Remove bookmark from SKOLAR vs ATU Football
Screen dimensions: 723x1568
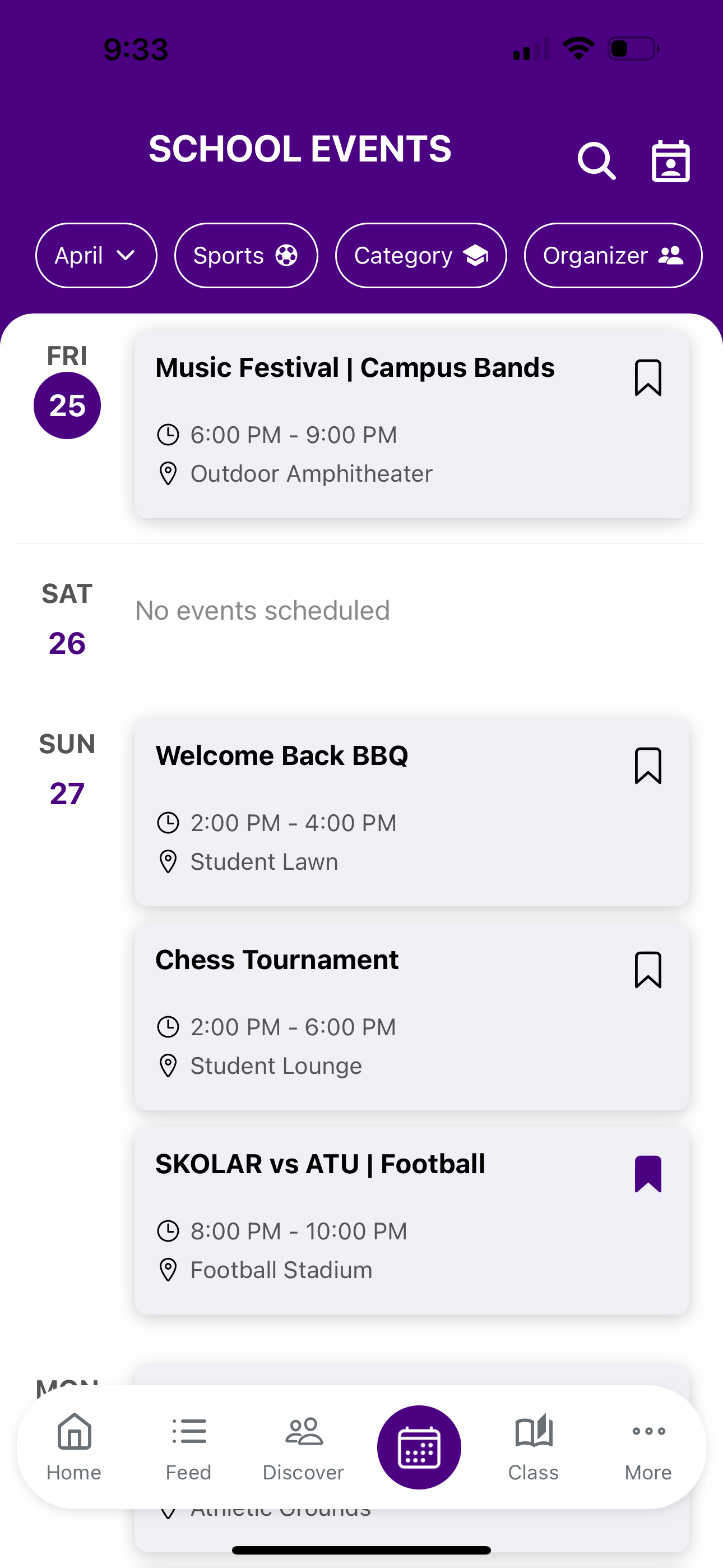coord(647,1174)
